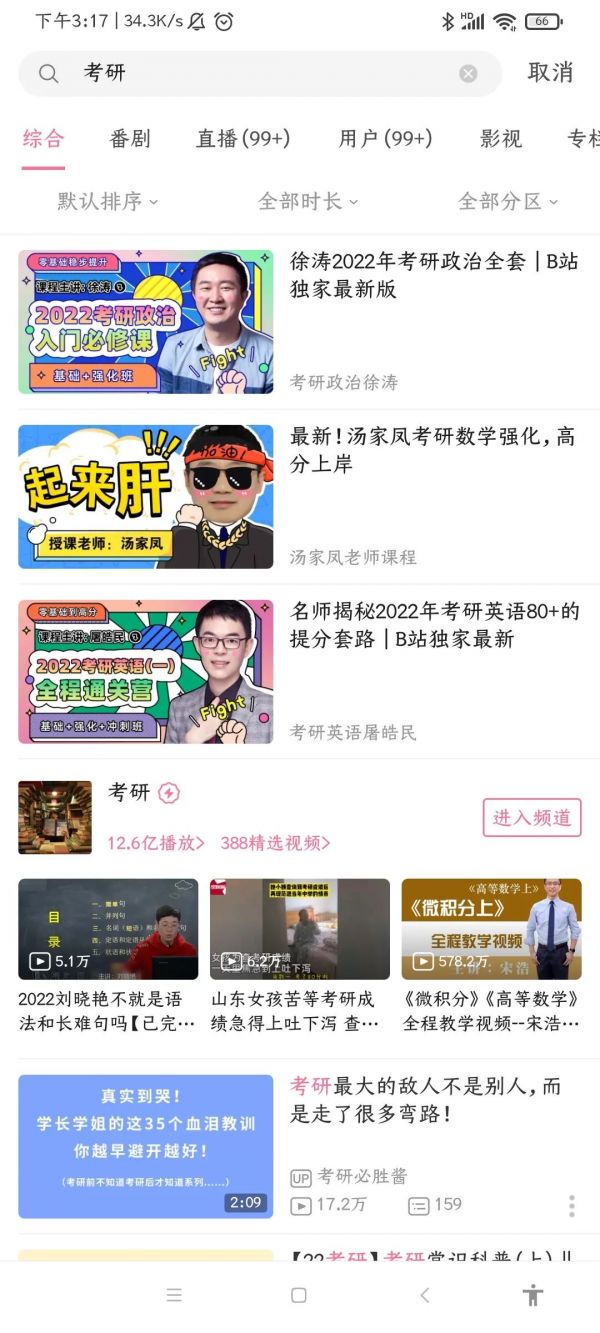Viewport: 600px width, 1333px height.
Task: Play the 2022刘晓艳 grammar video
Action: pyautogui.click(x=108, y=929)
